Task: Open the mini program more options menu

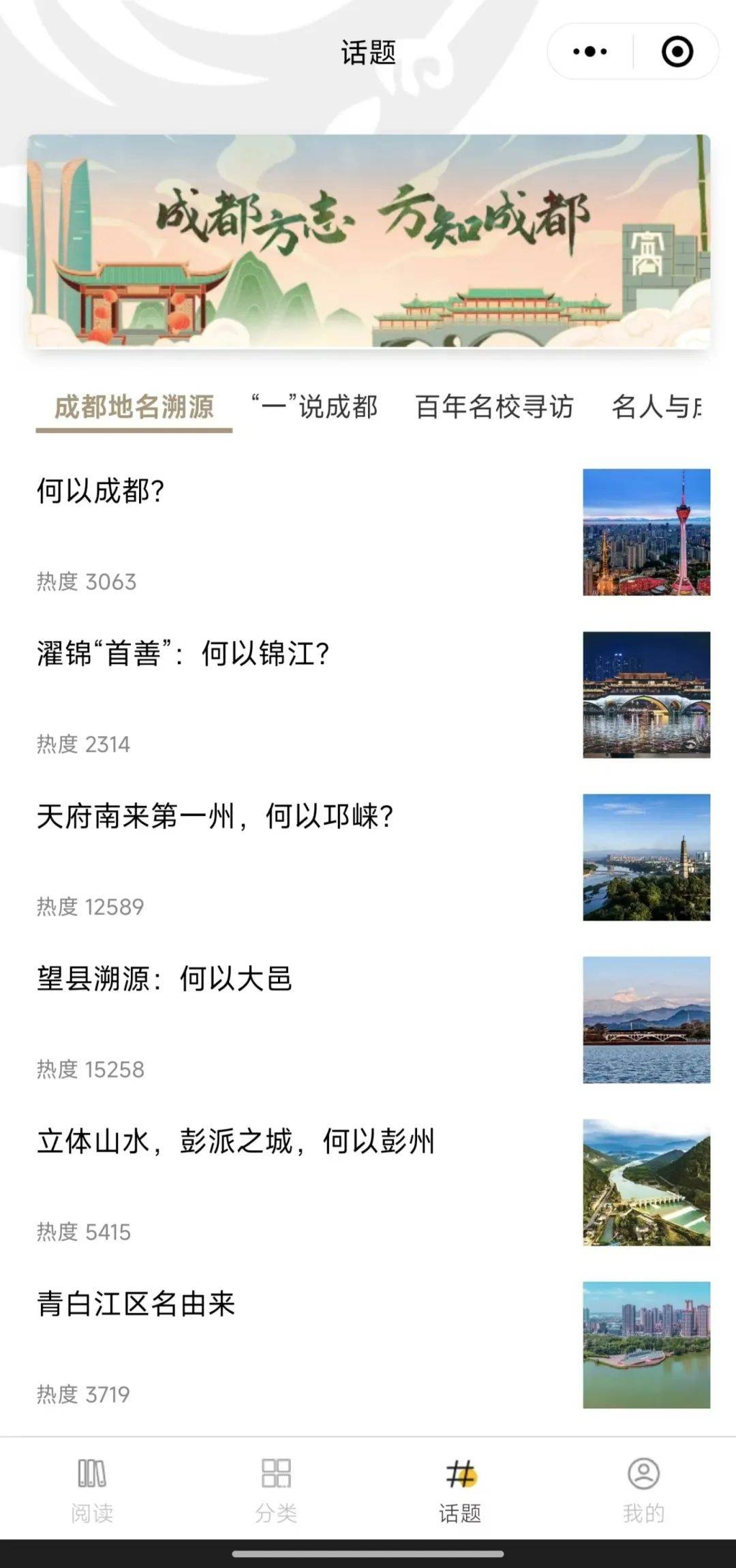Action: point(590,52)
